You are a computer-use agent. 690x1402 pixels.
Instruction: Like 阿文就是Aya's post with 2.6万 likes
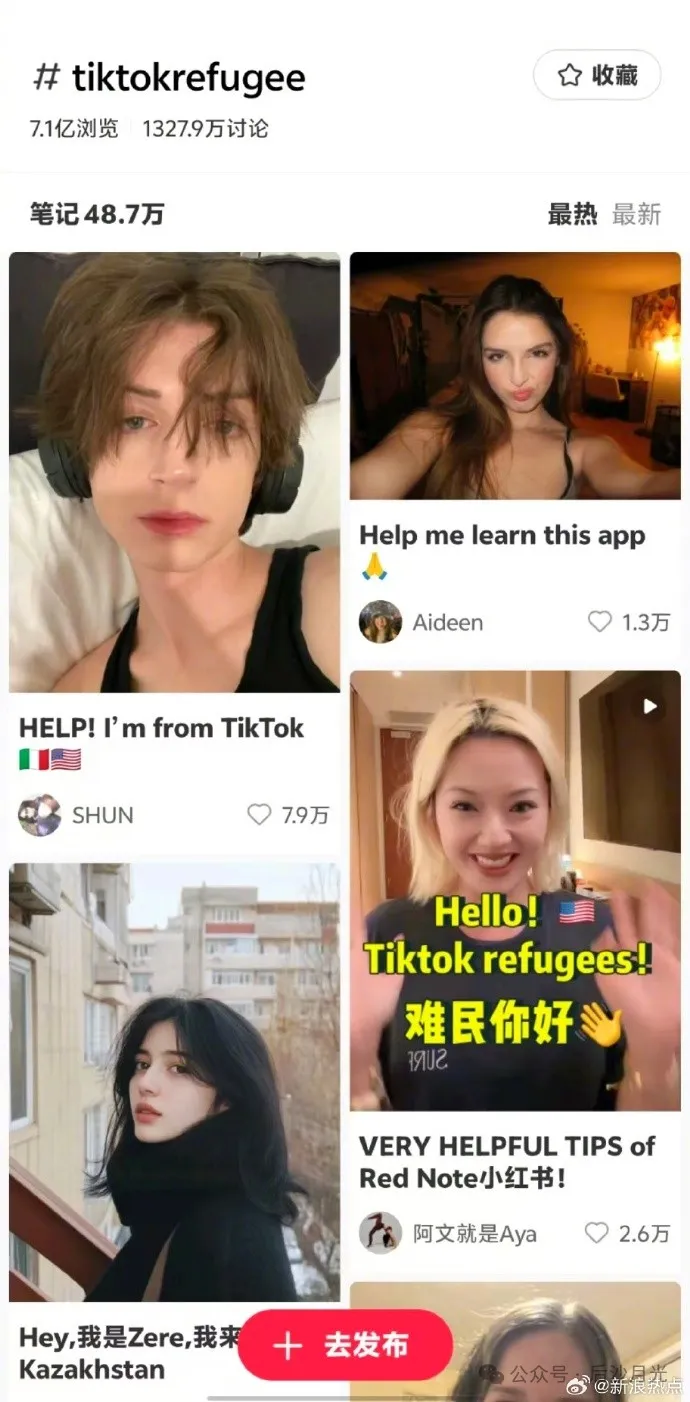[x=597, y=1233]
